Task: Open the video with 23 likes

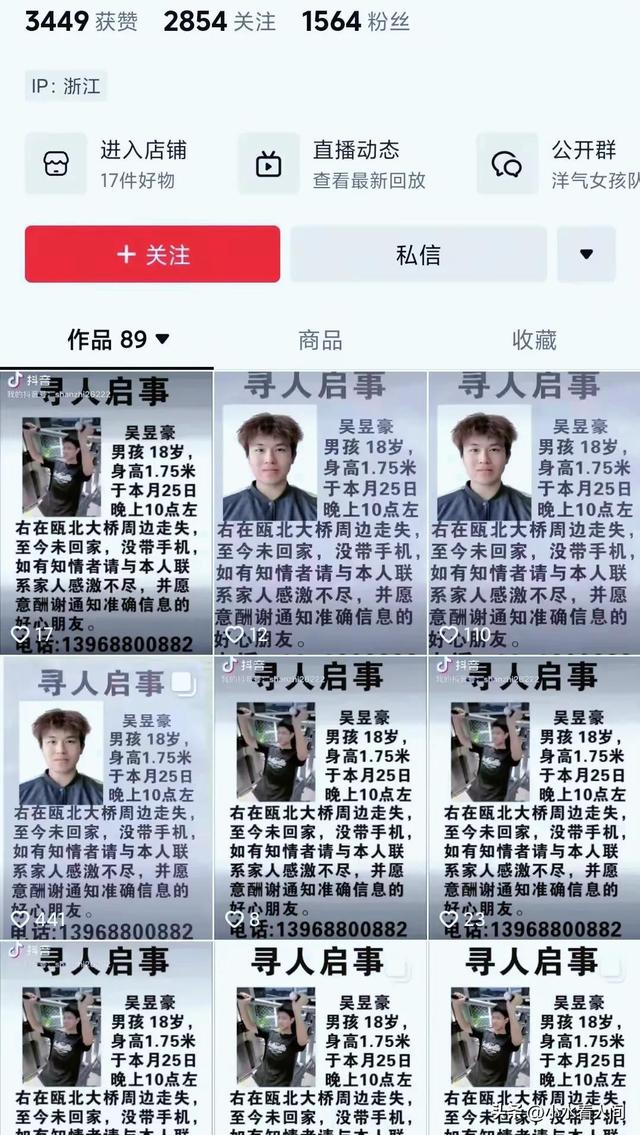Action: click(534, 797)
